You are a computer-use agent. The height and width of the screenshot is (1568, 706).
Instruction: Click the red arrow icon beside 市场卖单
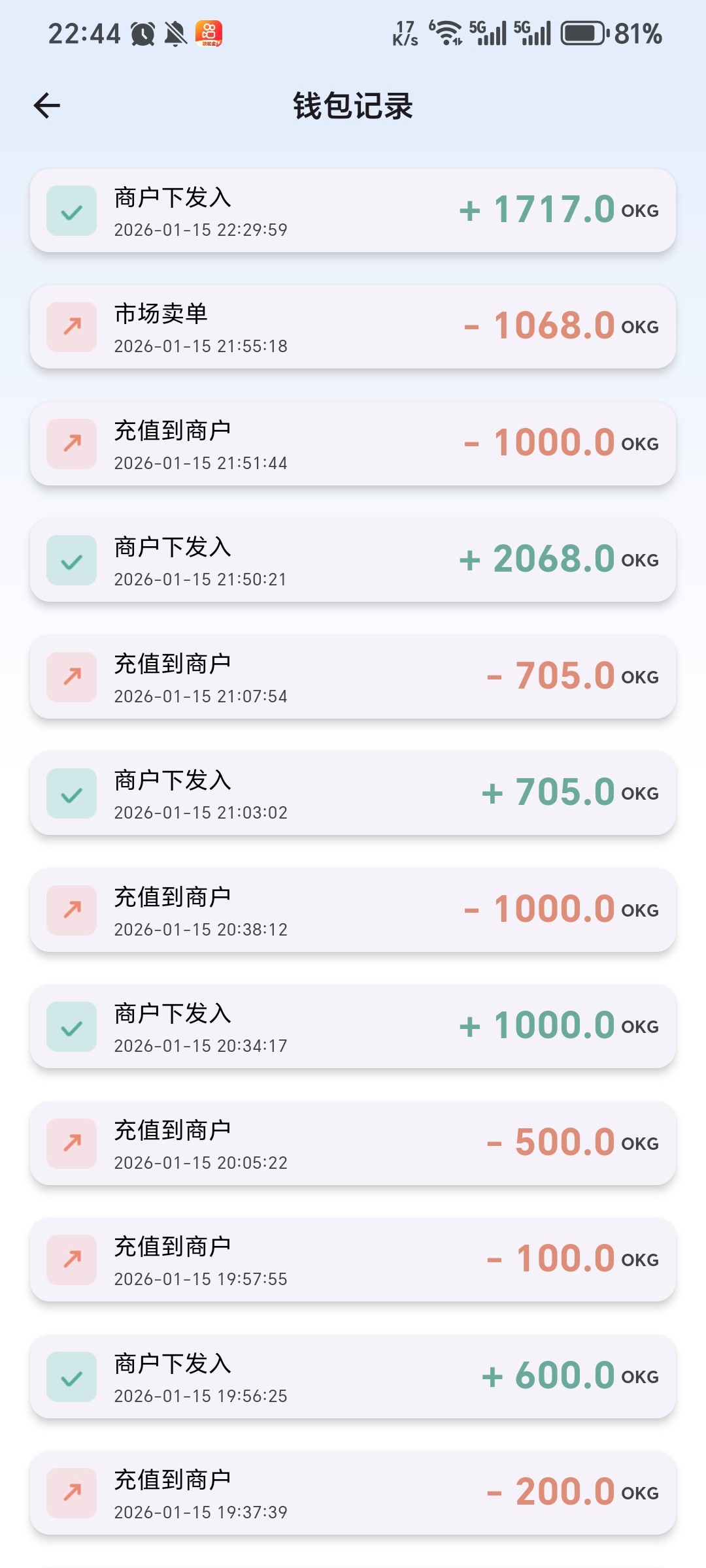click(x=72, y=325)
